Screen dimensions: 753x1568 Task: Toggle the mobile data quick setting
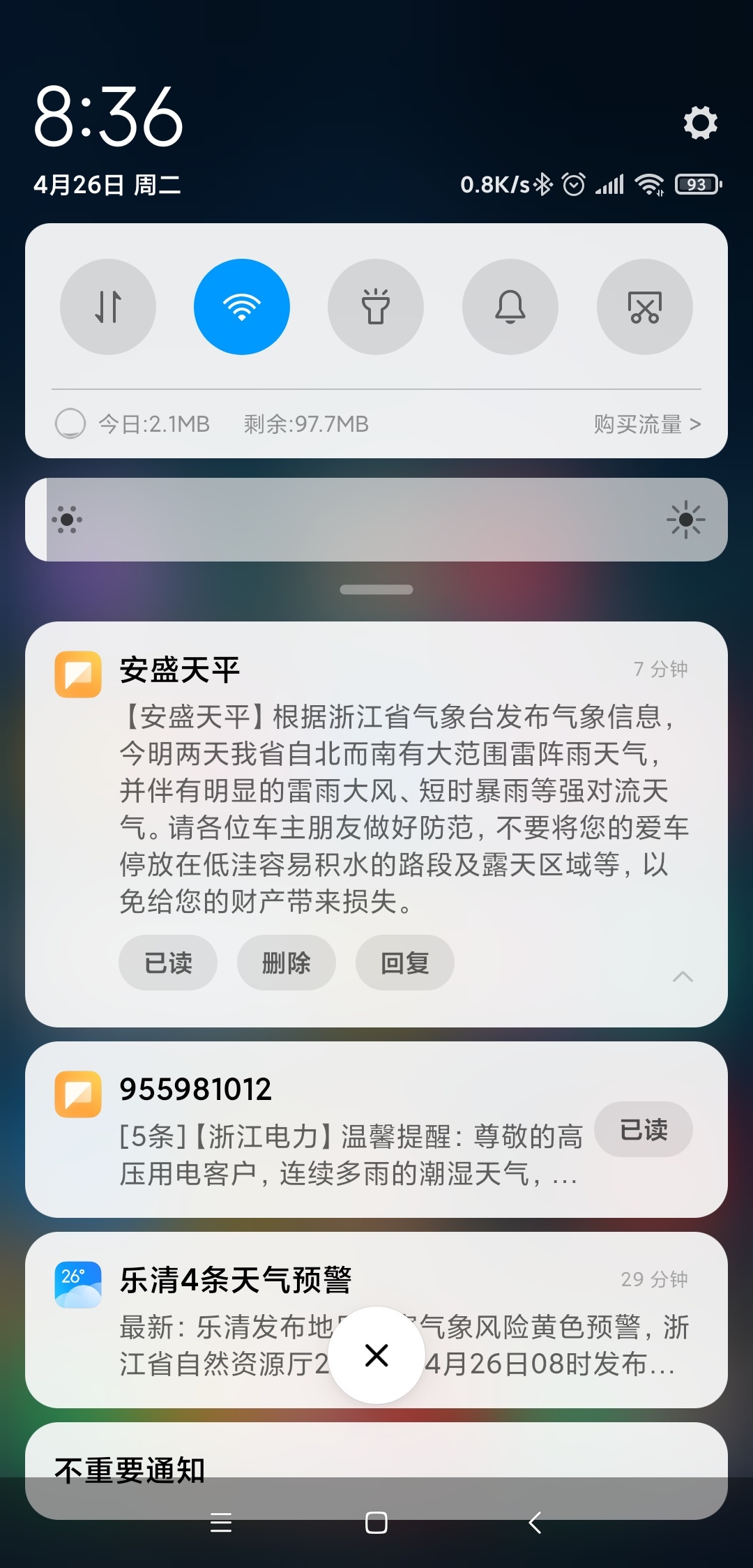(108, 307)
